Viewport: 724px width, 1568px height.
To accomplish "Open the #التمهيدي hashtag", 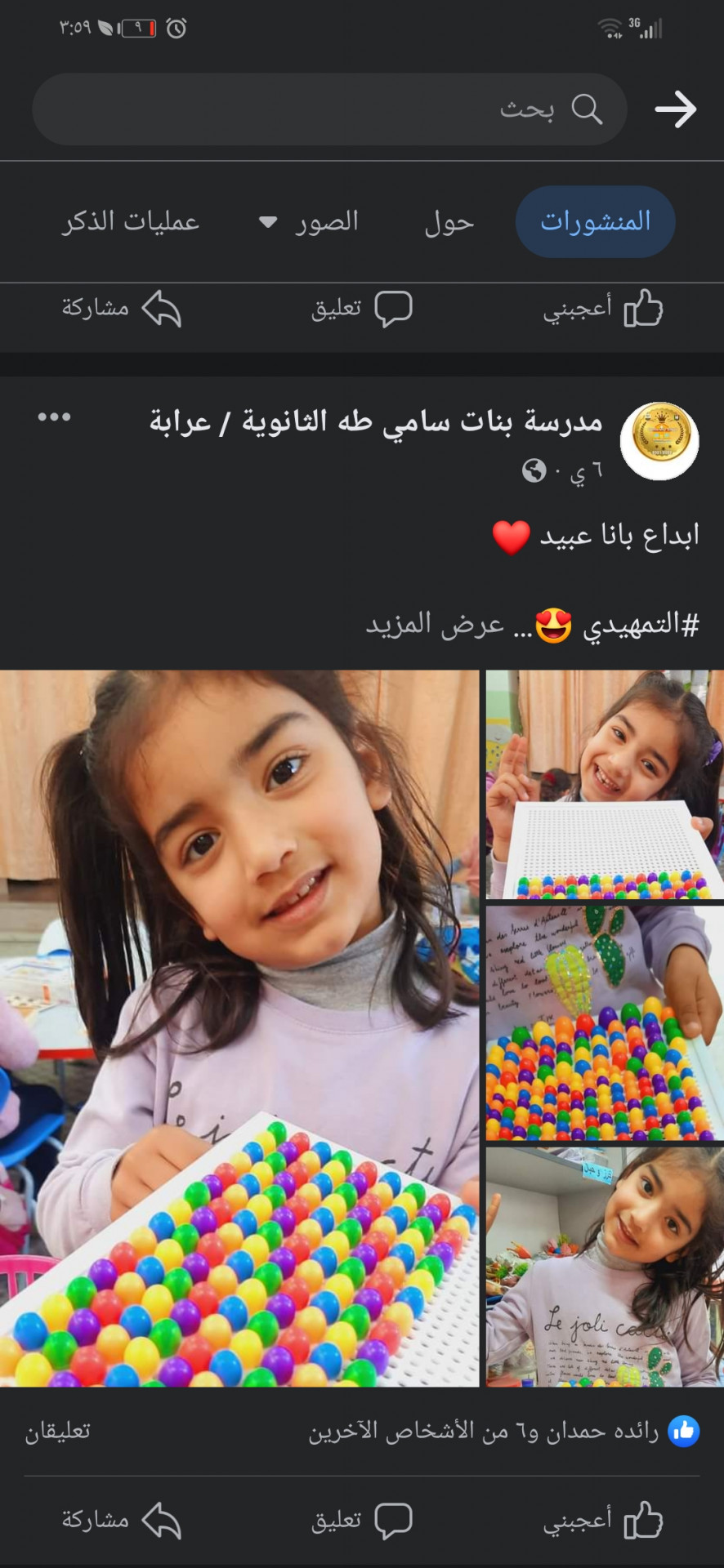I will click(x=641, y=626).
